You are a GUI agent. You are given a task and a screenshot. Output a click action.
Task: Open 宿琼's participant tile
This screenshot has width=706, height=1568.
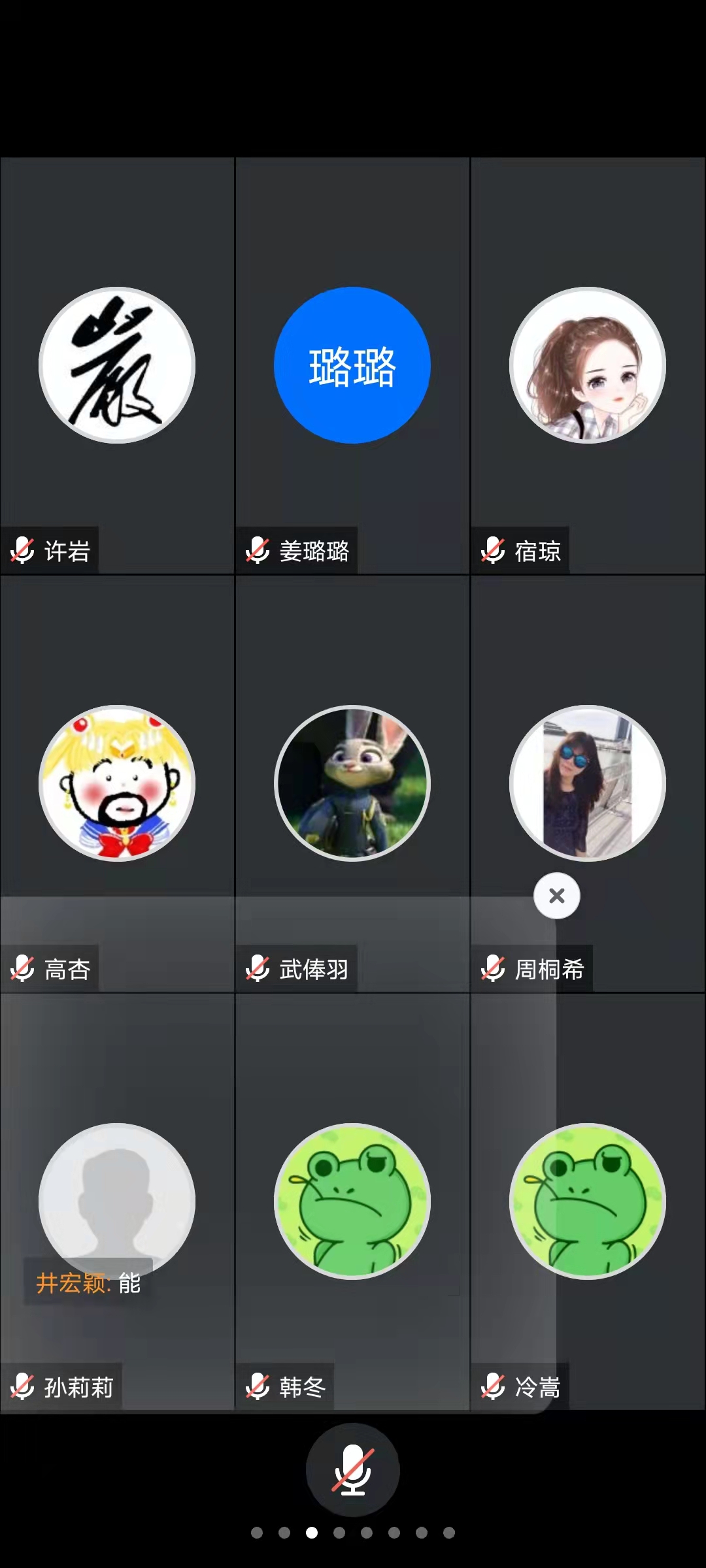(588, 366)
